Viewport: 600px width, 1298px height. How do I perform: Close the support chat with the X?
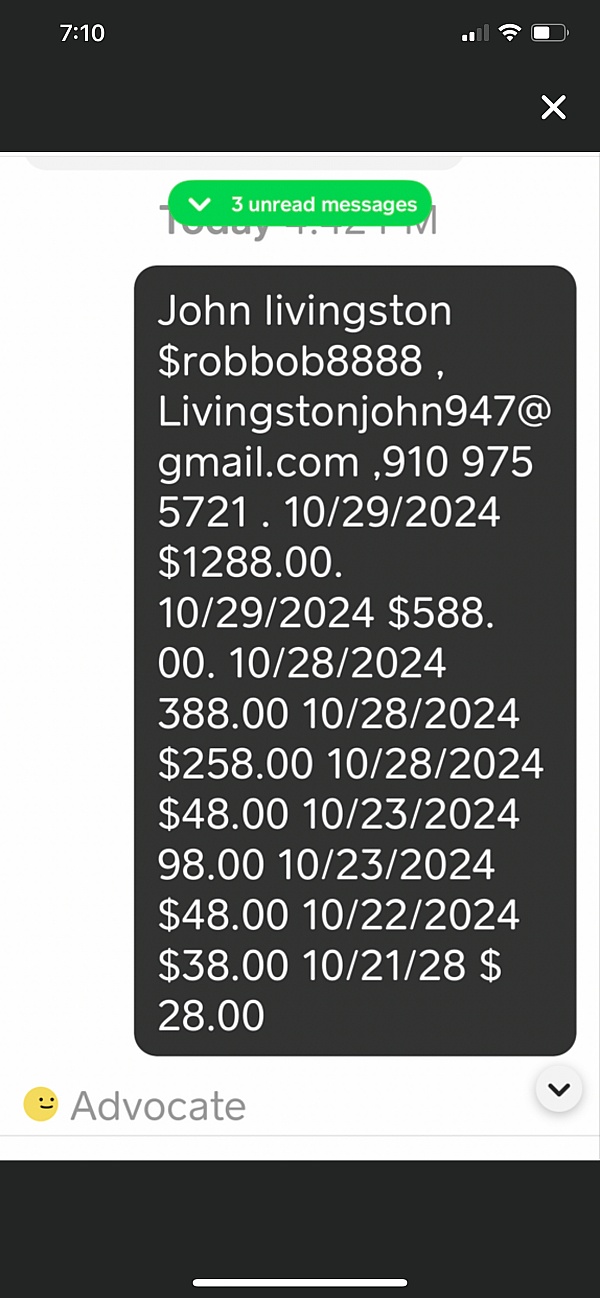(553, 107)
